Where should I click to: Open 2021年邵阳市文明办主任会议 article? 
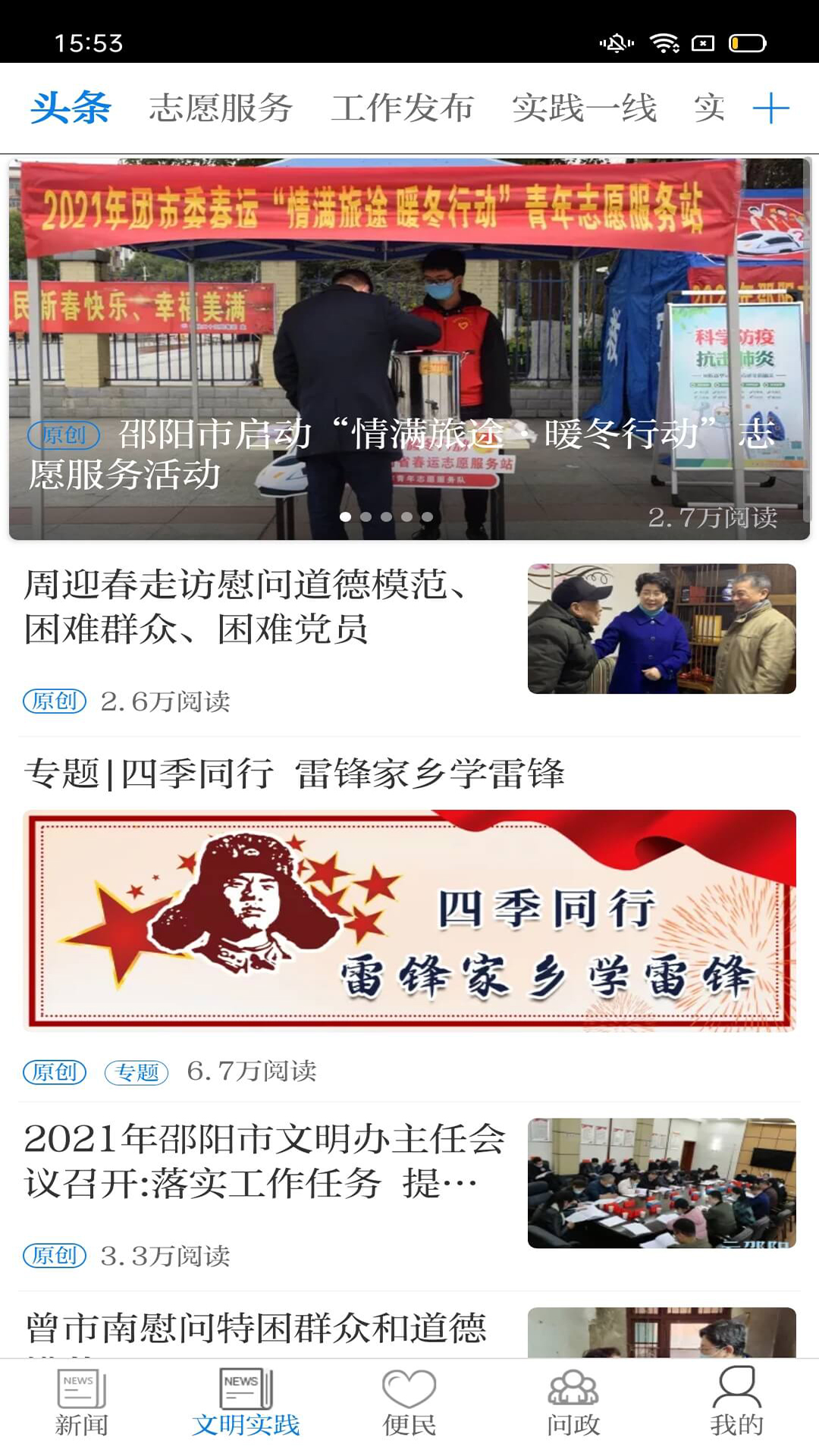click(x=265, y=1160)
